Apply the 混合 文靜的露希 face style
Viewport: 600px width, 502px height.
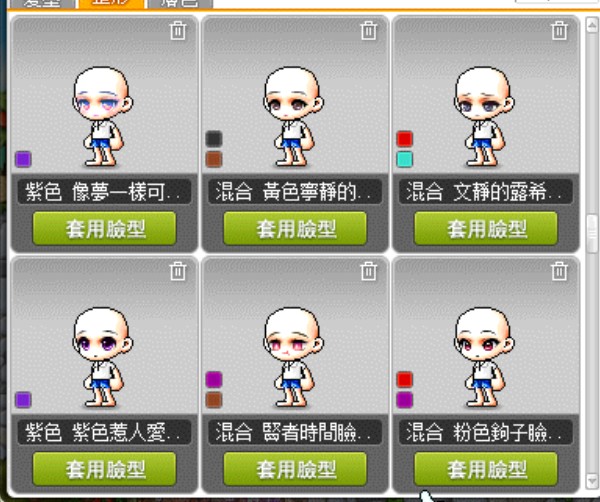click(x=486, y=228)
